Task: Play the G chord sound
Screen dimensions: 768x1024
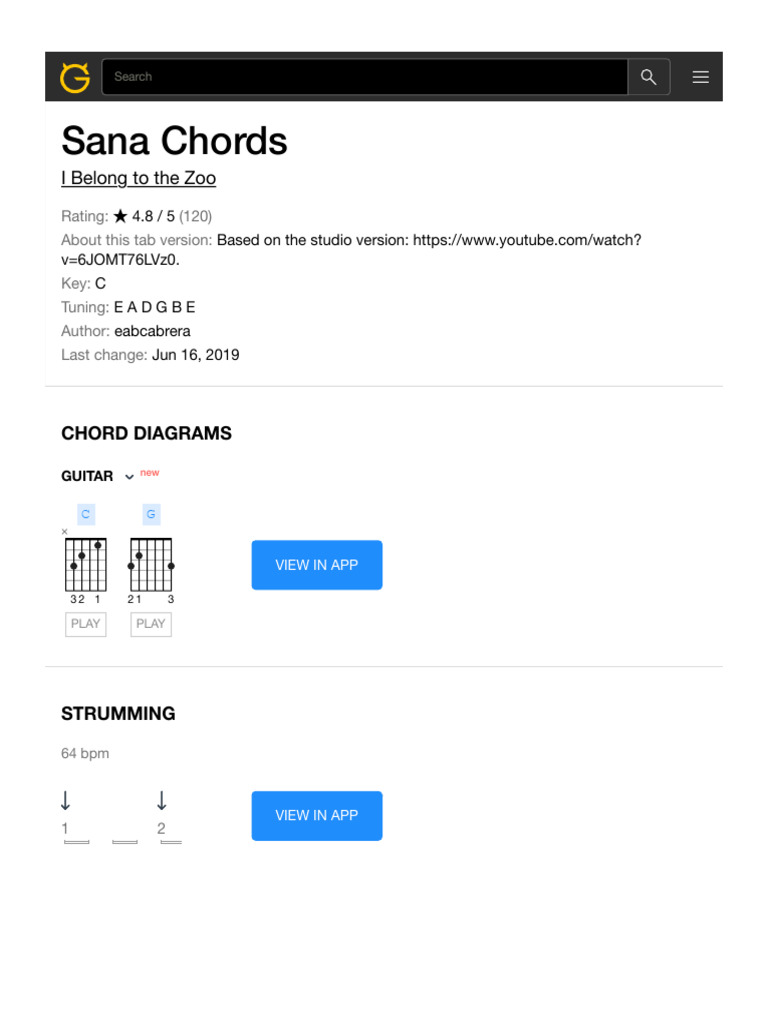Action: (x=151, y=624)
